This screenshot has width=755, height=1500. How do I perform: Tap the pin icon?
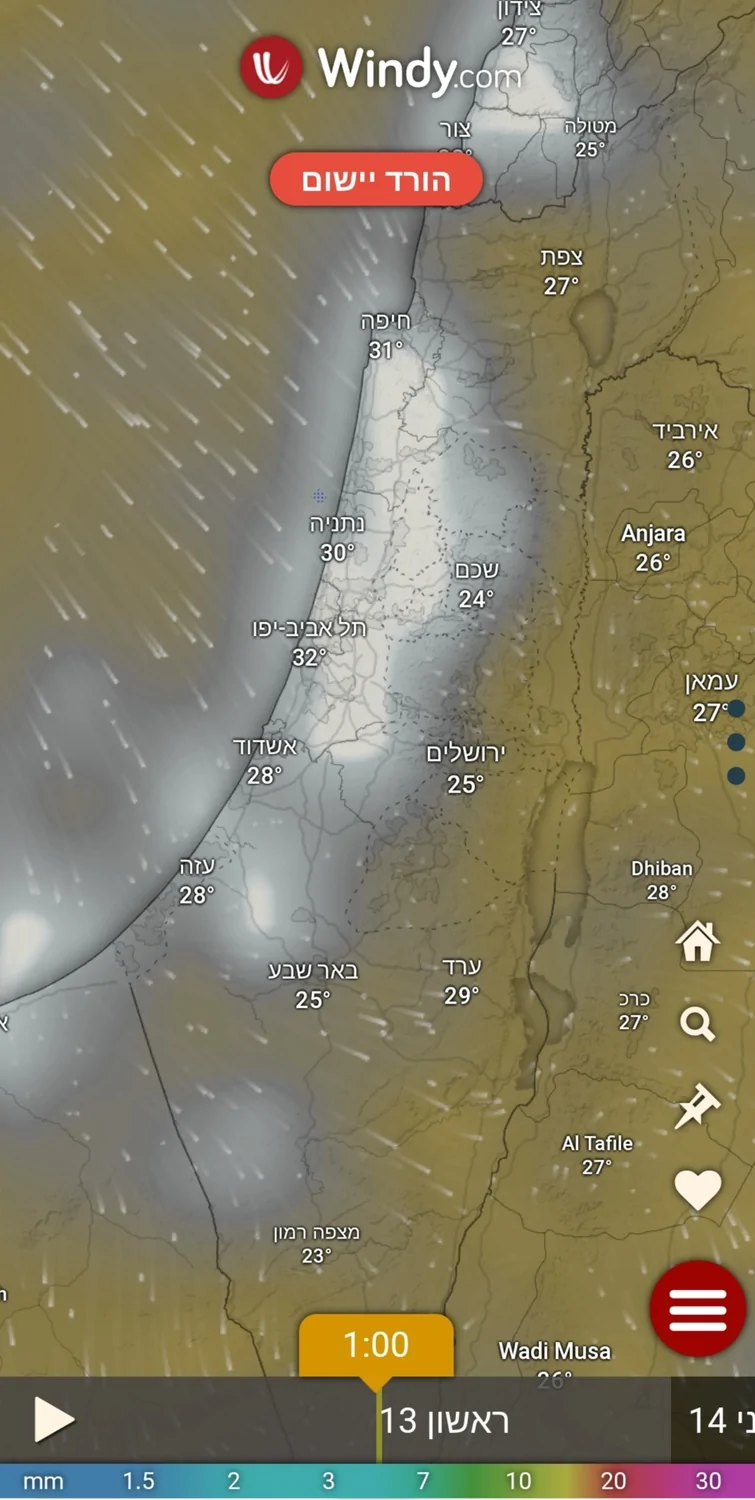[697, 1106]
